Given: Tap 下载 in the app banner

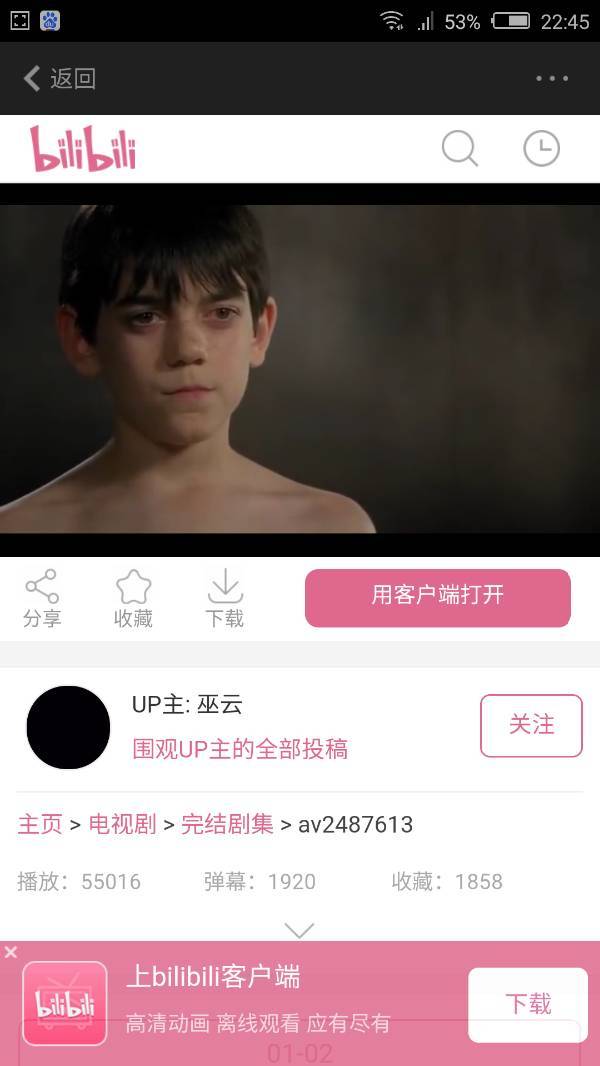Looking at the screenshot, I should click(x=527, y=1003).
